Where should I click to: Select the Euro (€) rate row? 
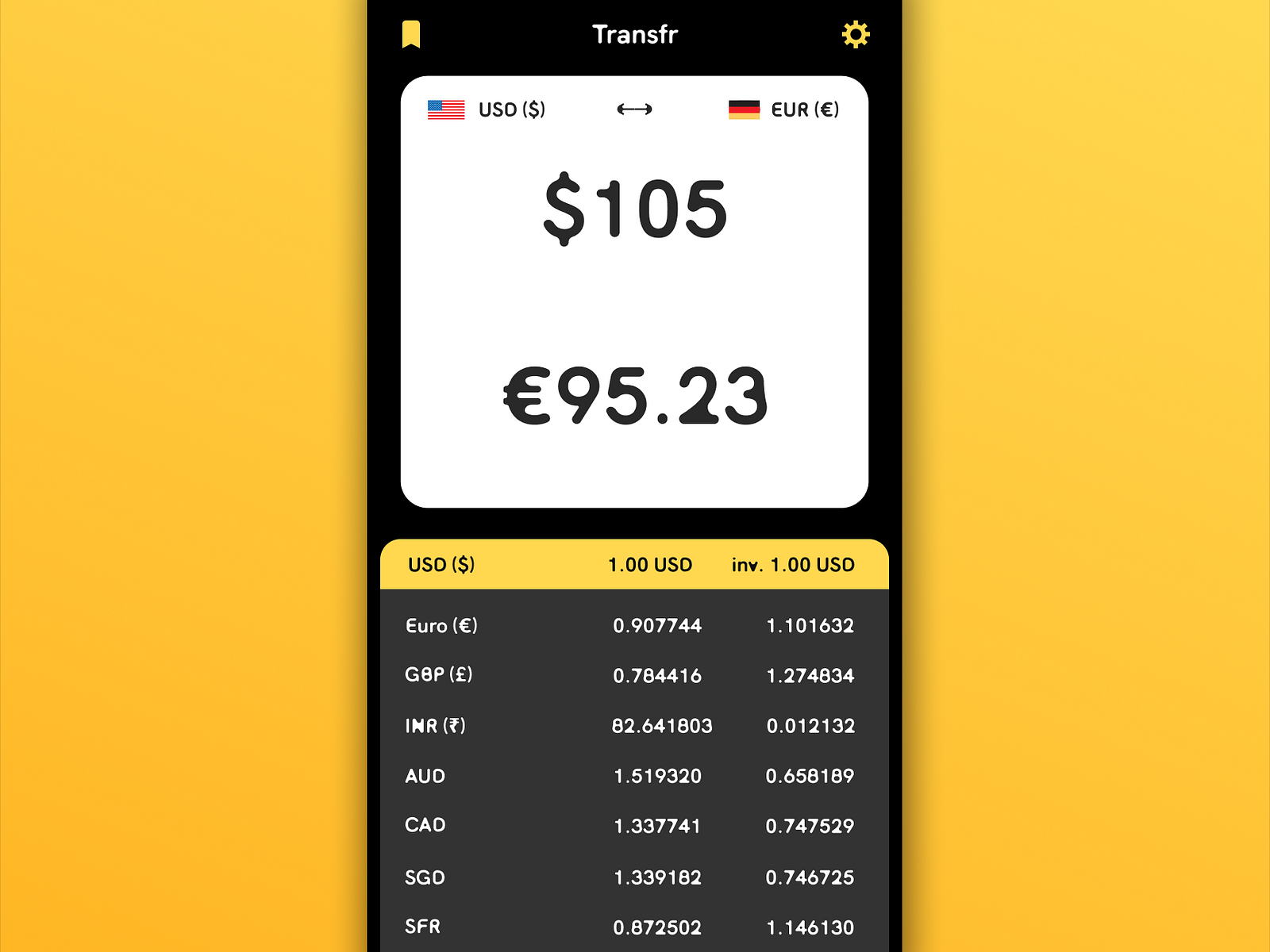click(634, 626)
